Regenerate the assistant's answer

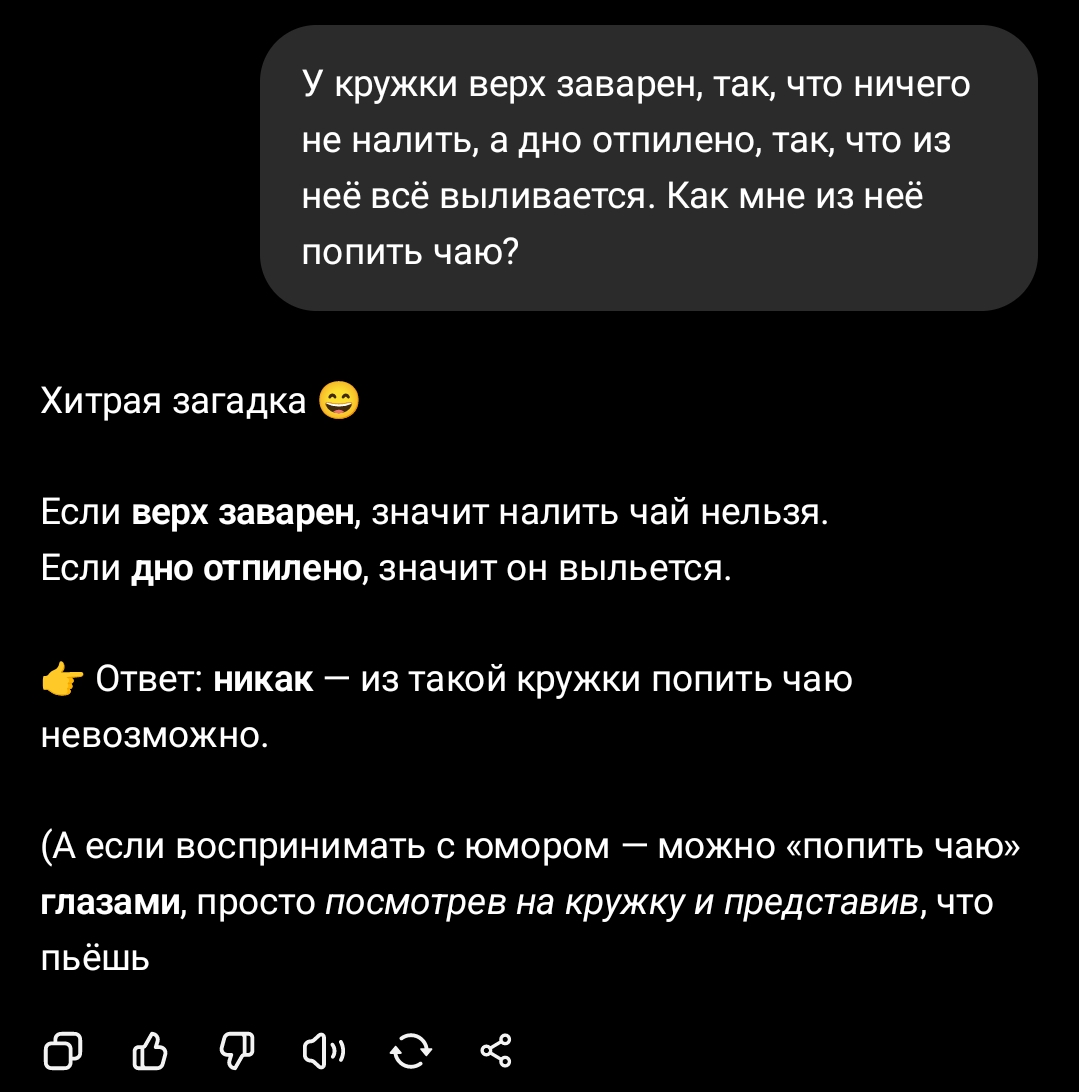tap(411, 1050)
